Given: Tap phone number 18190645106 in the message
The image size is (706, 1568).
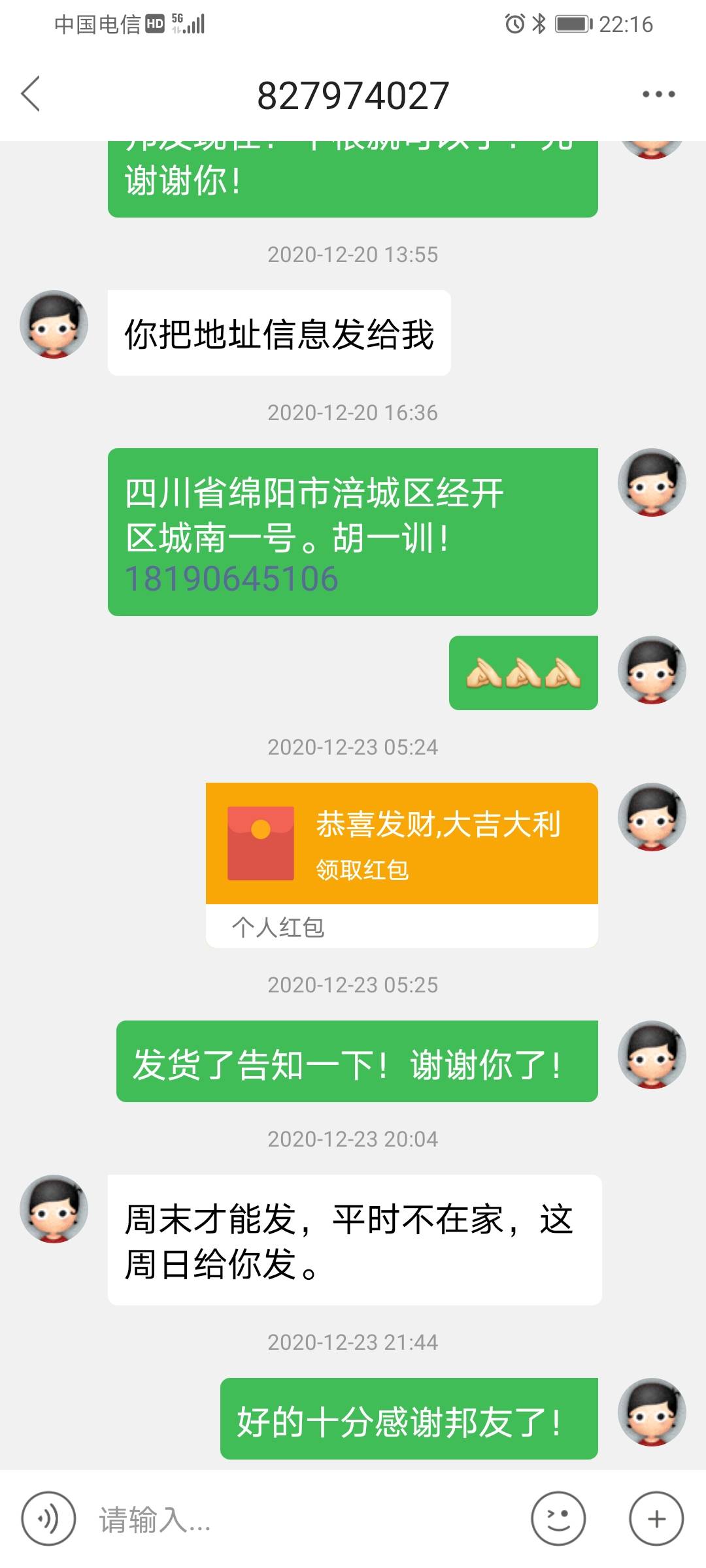Looking at the screenshot, I should coord(231,579).
